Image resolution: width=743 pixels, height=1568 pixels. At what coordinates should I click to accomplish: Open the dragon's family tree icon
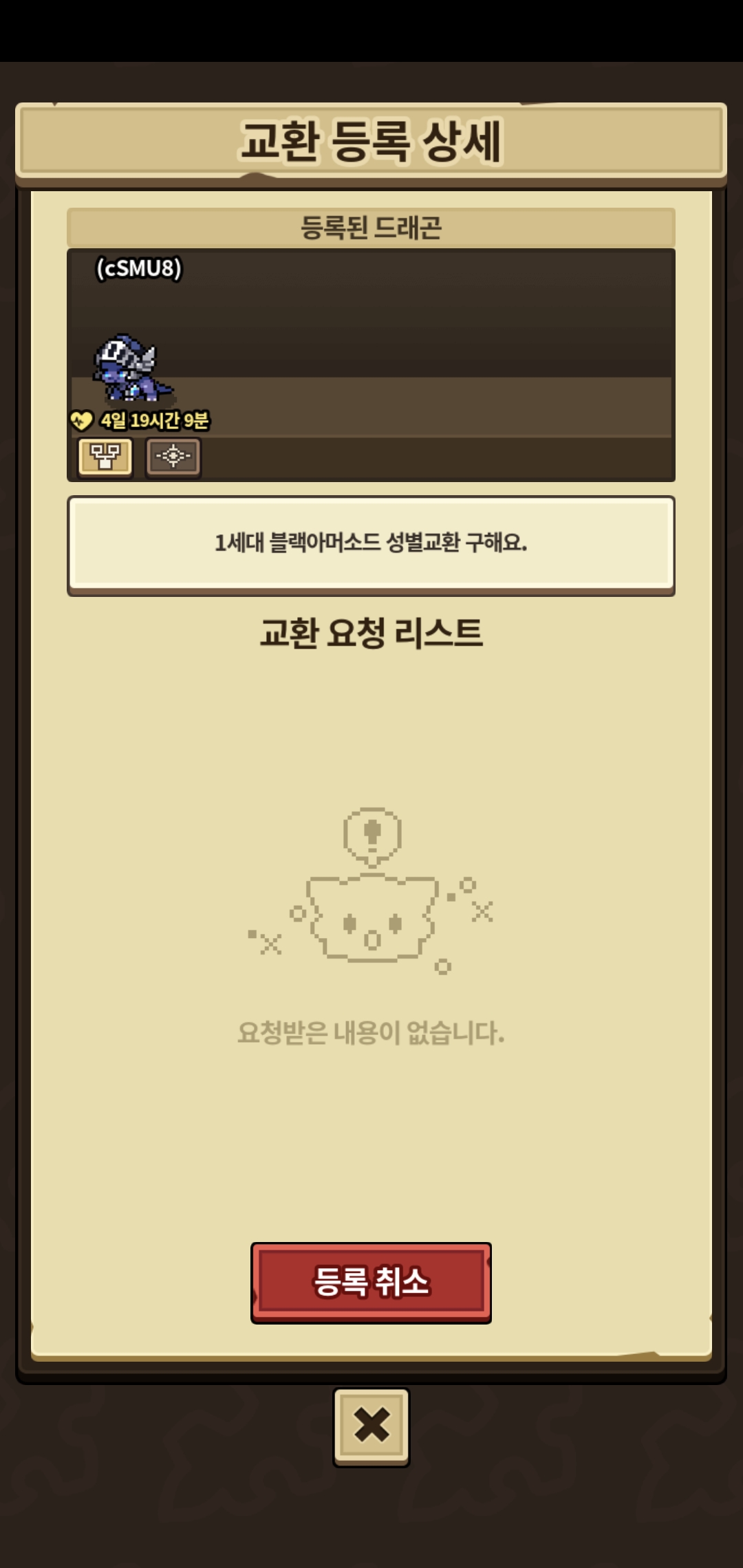click(x=105, y=457)
